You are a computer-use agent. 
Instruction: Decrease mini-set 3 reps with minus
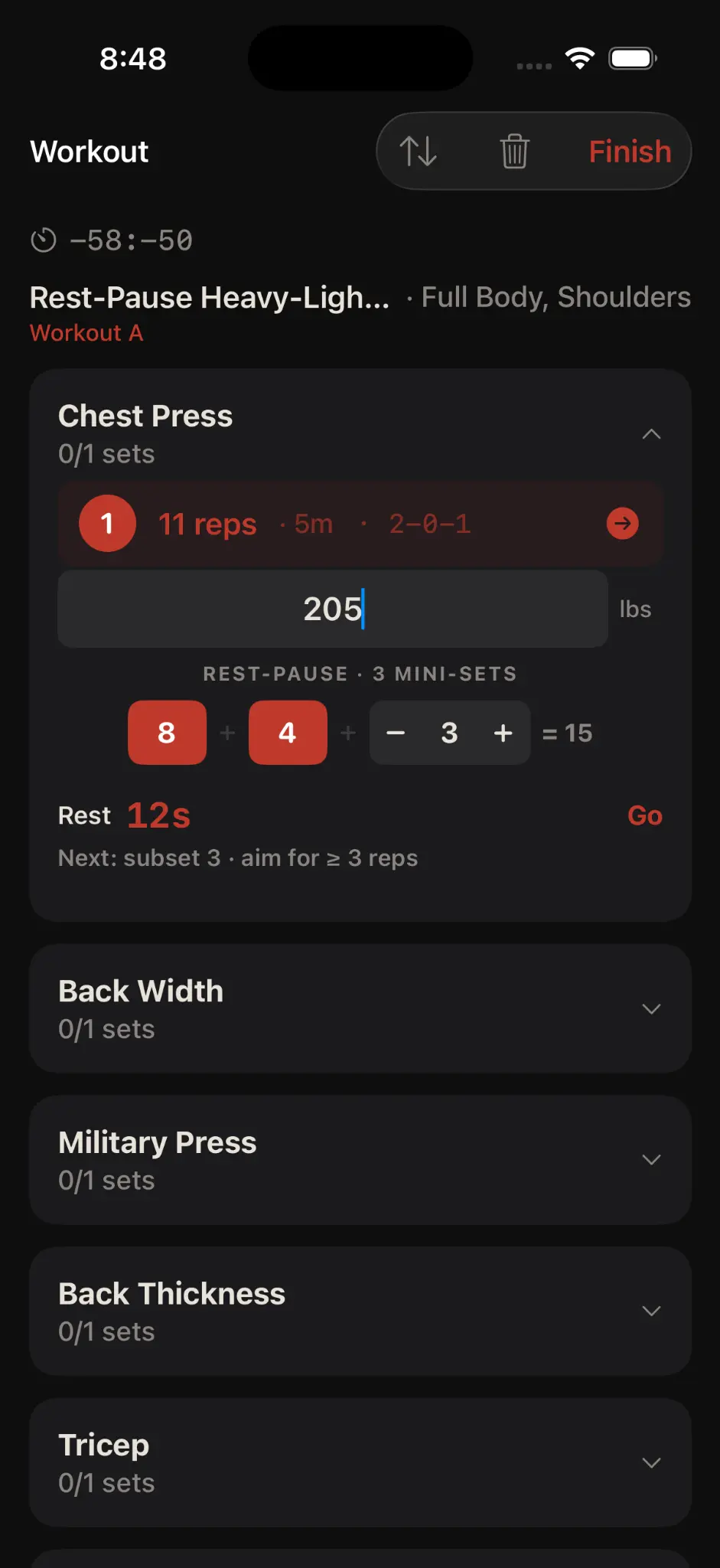tap(396, 733)
